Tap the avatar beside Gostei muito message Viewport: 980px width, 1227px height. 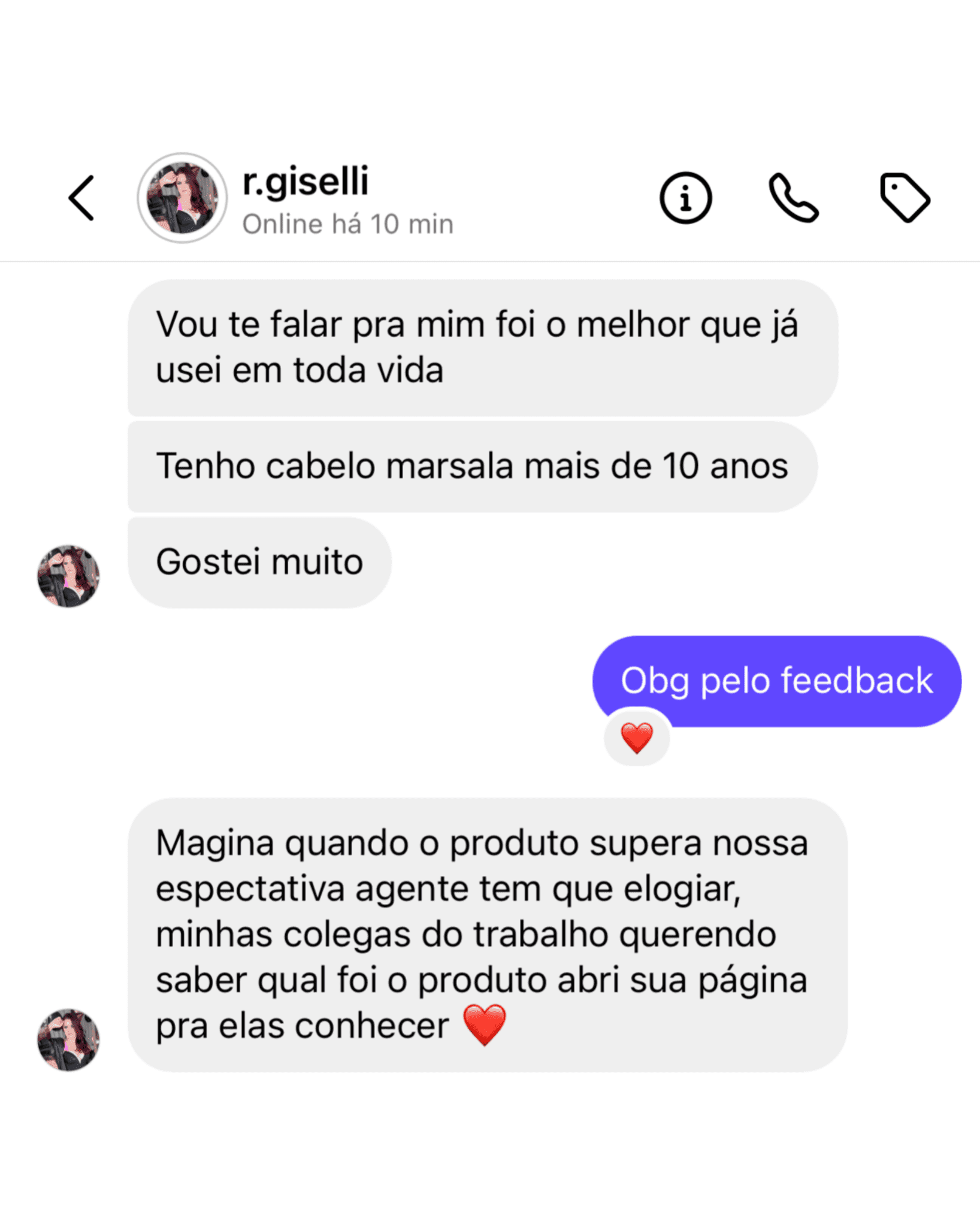pyautogui.click(x=68, y=576)
